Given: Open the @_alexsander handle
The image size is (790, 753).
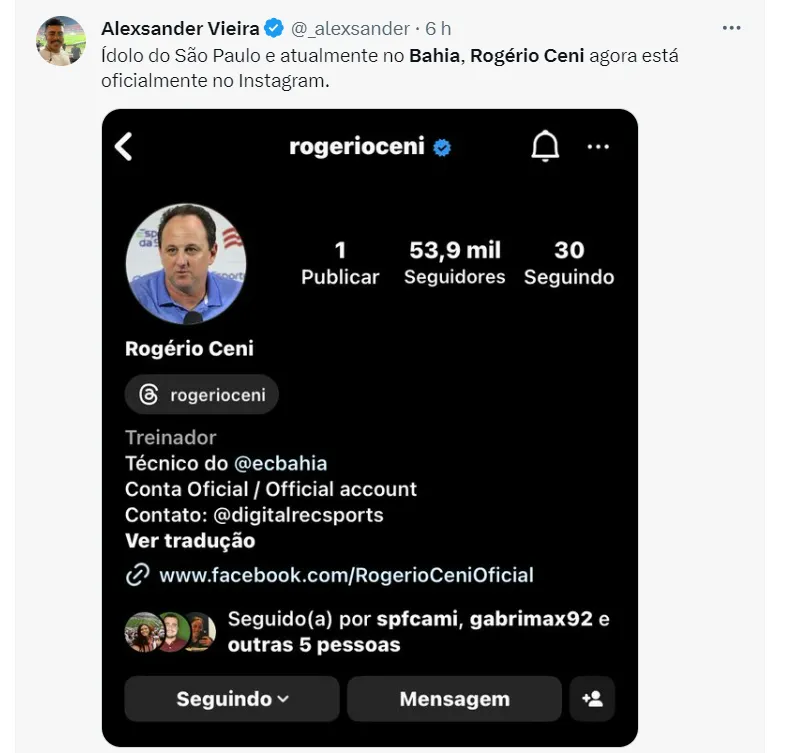Looking at the screenshot, I should click(x=349, y=28).
